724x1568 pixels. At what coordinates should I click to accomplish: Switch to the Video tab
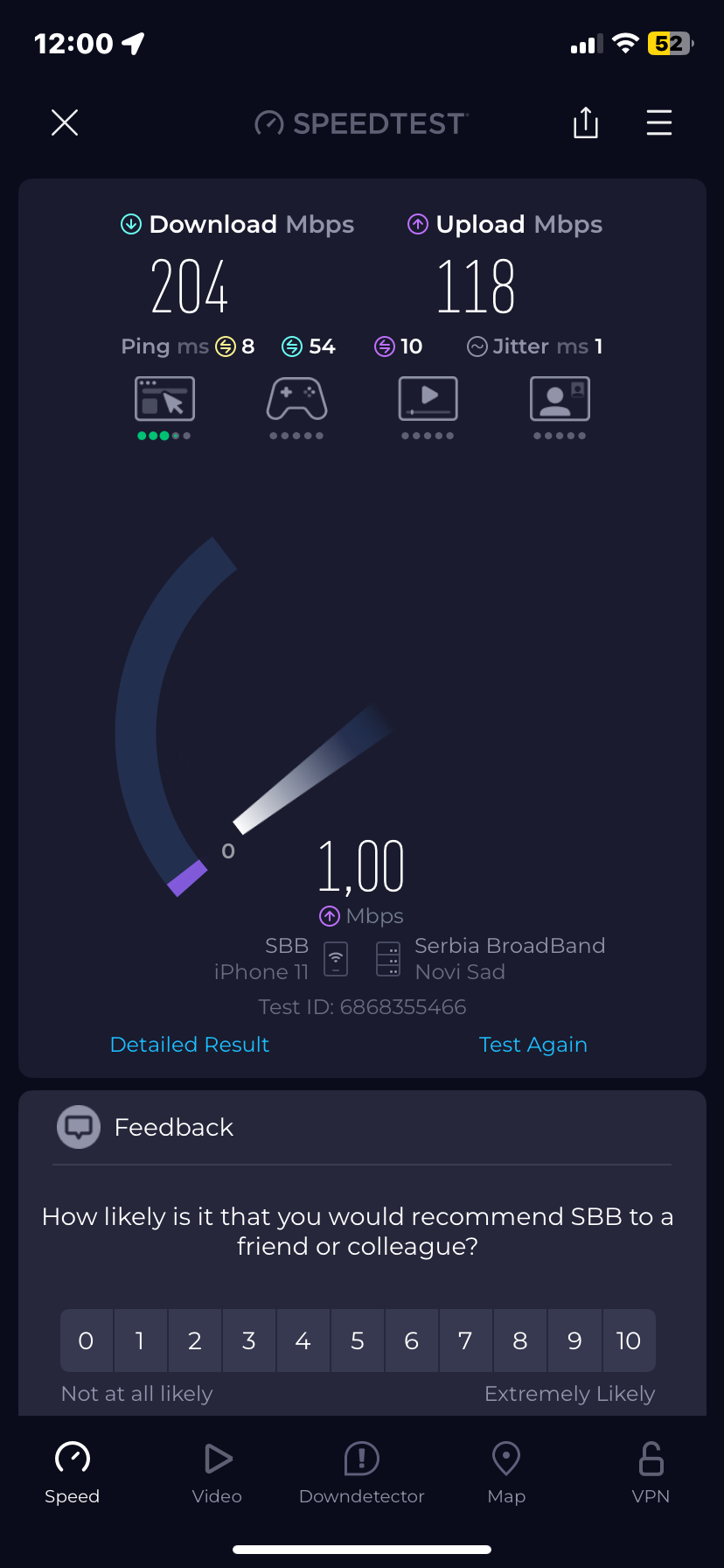tap(217, 1473)
